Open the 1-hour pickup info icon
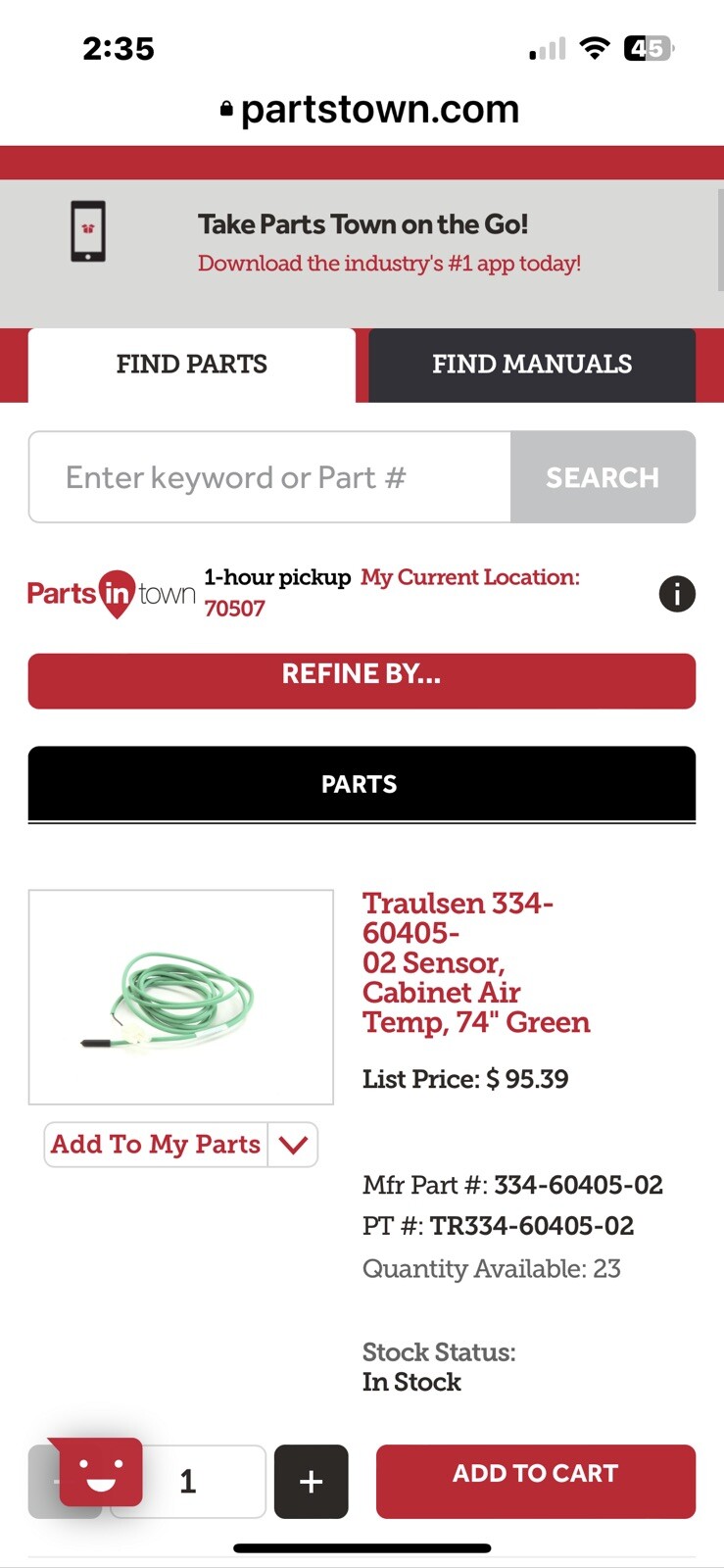 677,594
